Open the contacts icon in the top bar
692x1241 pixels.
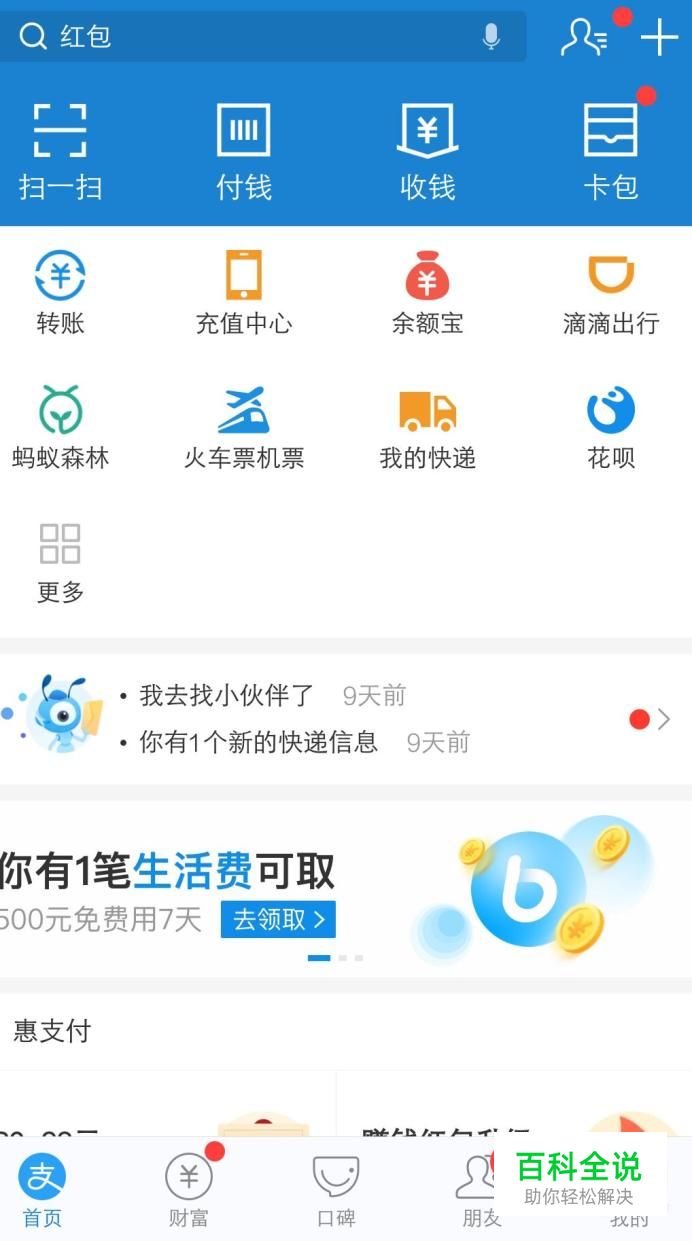click(x=584, y=37)
